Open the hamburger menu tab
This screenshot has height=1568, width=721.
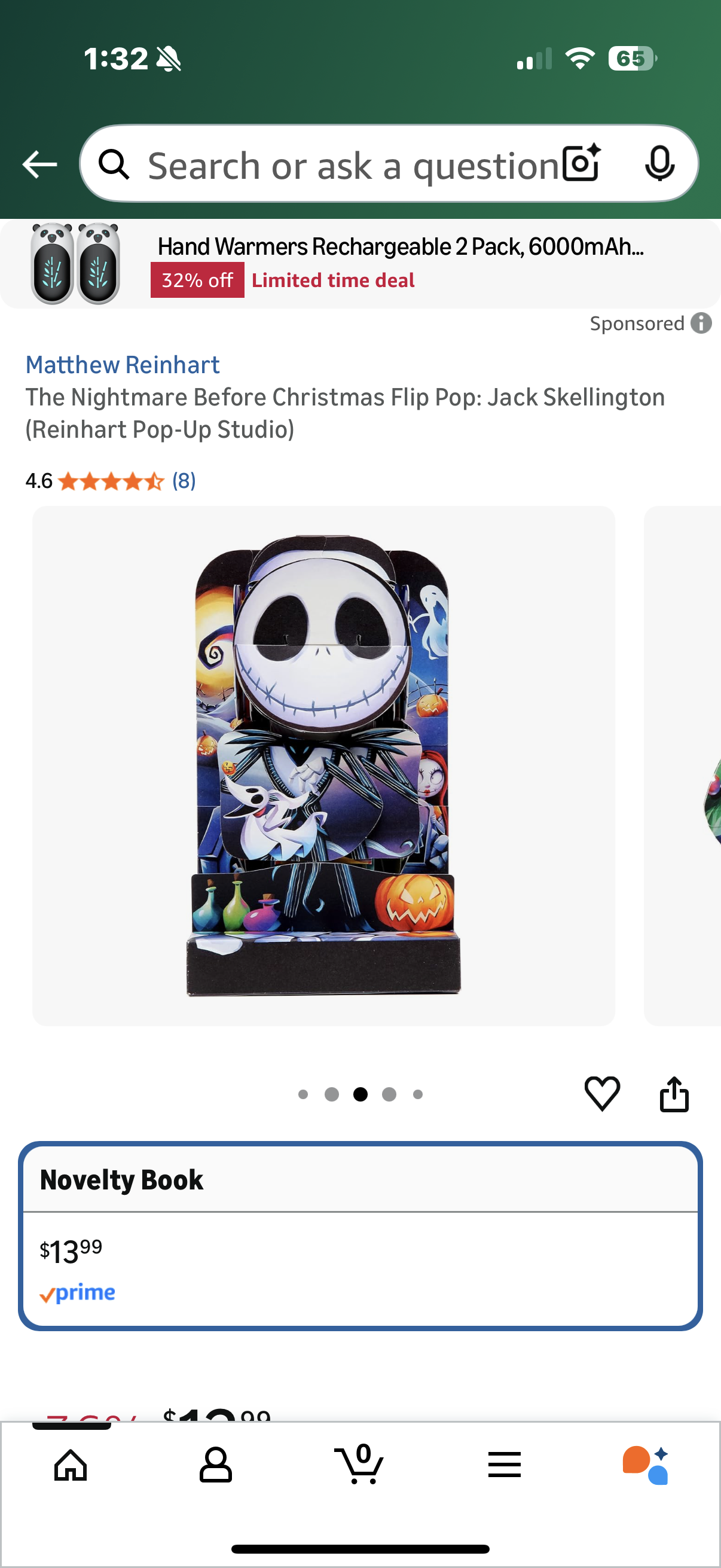(505, 1464)
